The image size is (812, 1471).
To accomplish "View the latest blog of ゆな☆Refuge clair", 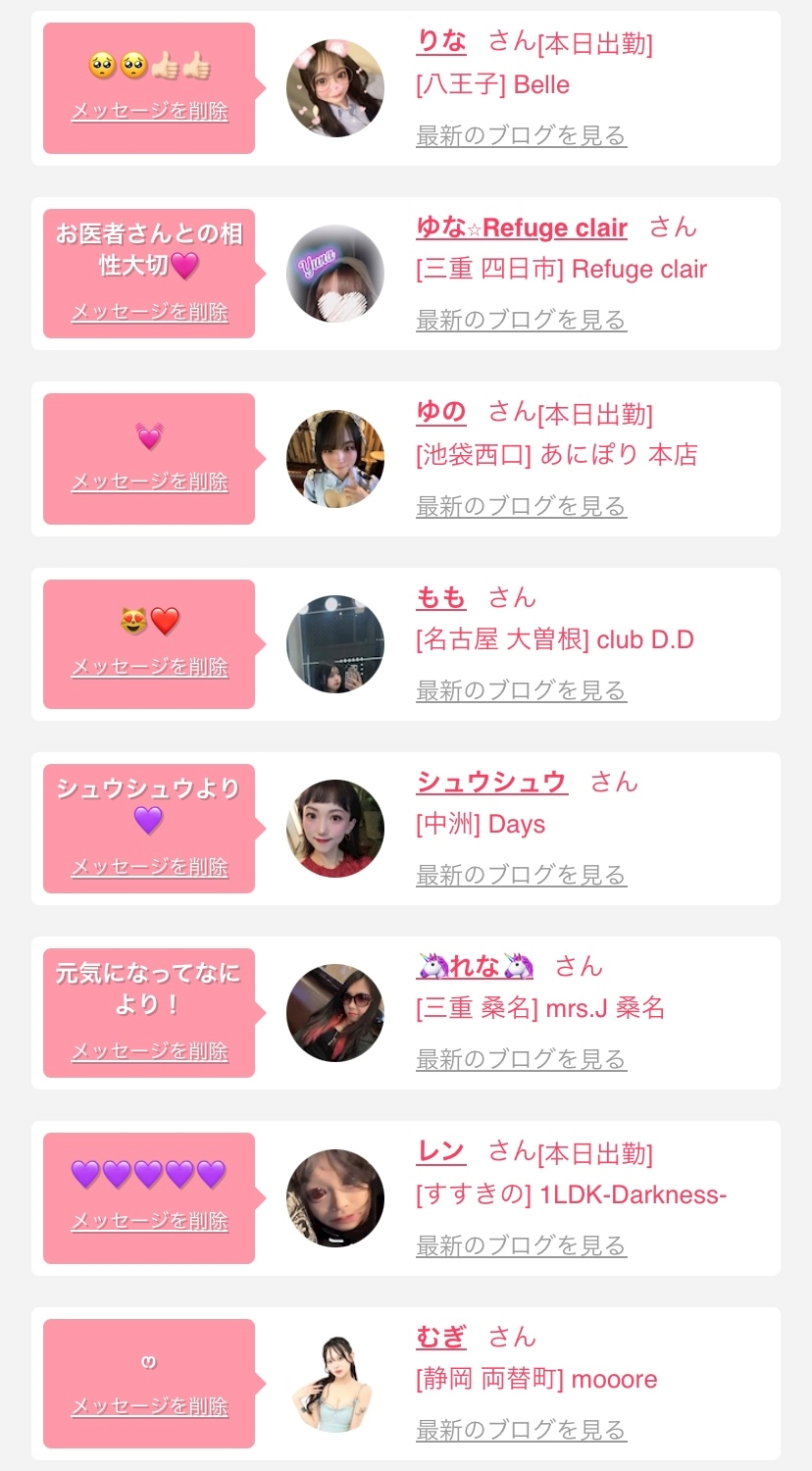I will coord(521,321).
